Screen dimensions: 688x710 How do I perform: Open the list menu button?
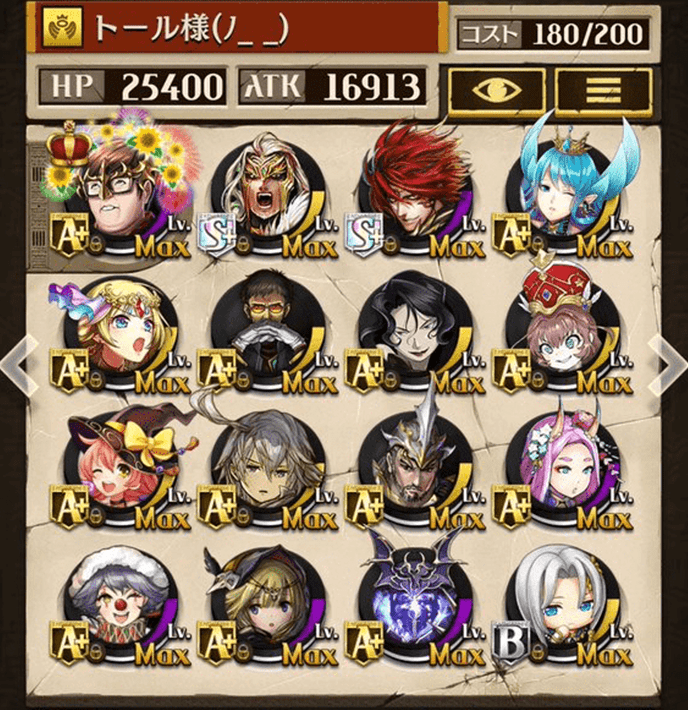[x=602, y=89]
